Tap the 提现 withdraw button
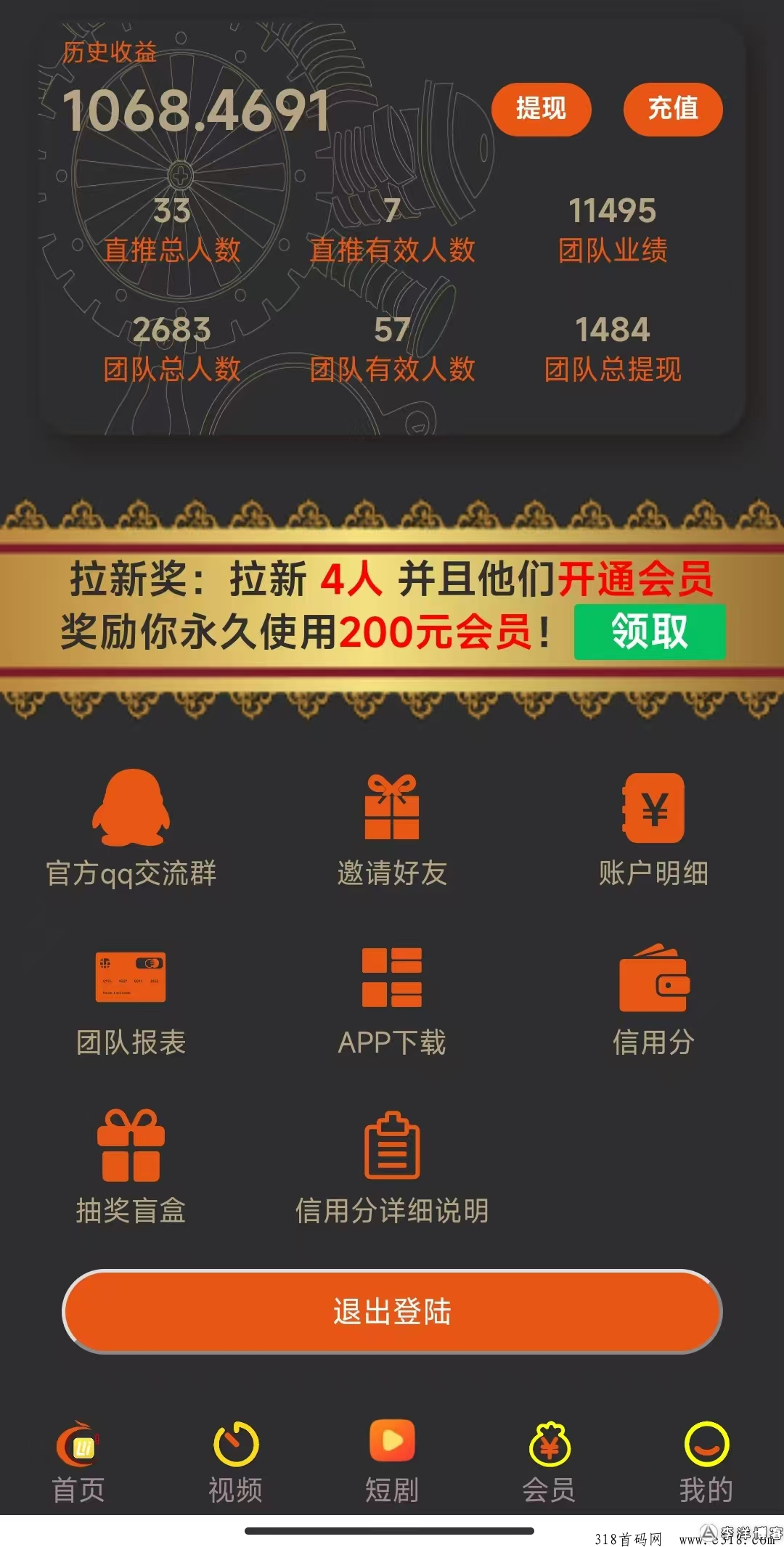 click(541, 109)
